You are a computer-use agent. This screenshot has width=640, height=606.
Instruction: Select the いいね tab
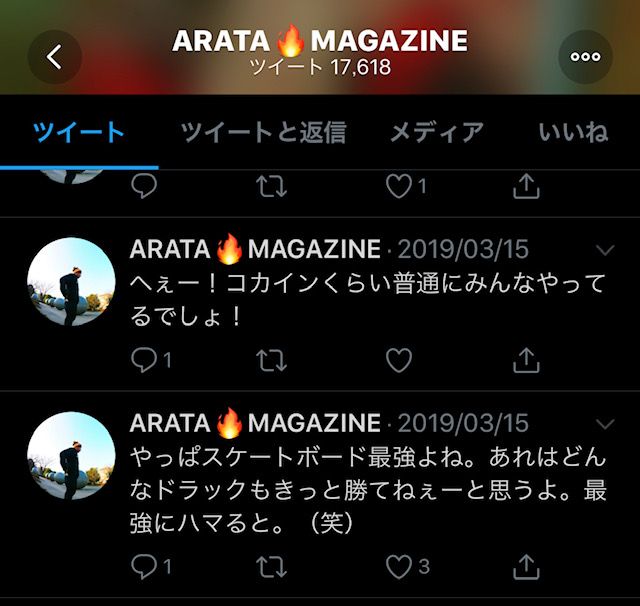click(x=573, y=132)
